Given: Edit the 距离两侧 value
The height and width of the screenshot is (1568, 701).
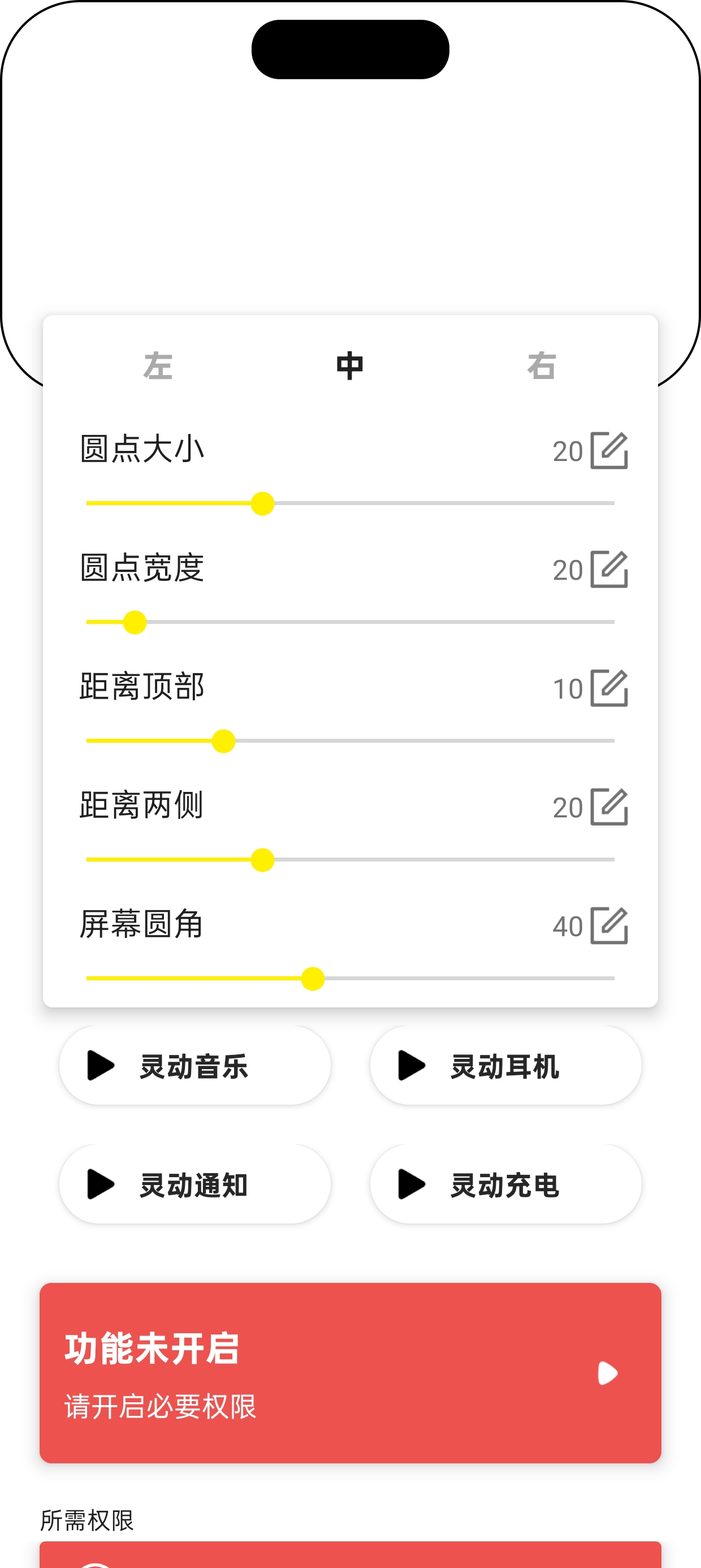Looking at the screenshot, I should click(609, 807).
